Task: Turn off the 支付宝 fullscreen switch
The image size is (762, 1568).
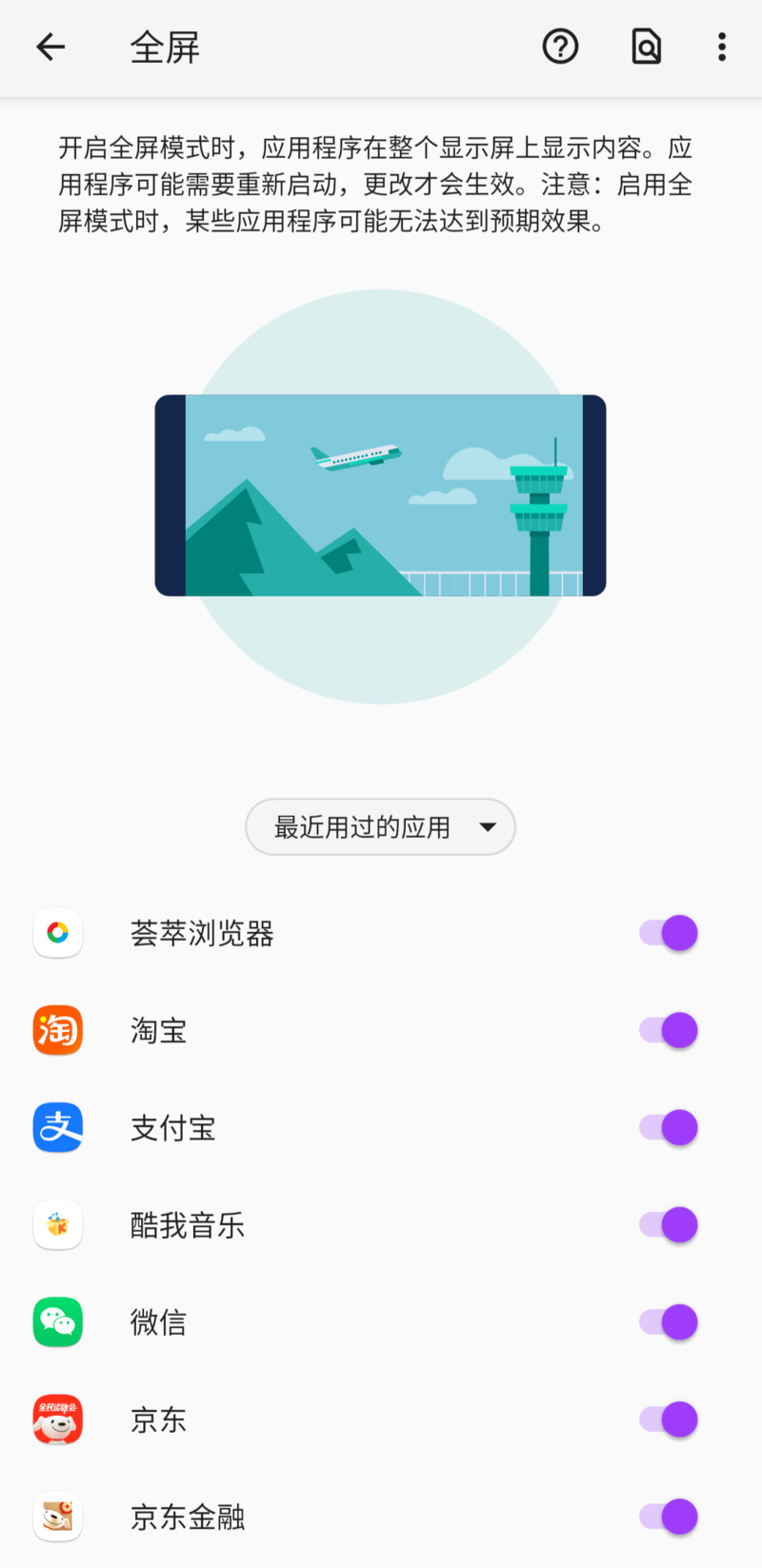Action: click(x=669, y=1127)
